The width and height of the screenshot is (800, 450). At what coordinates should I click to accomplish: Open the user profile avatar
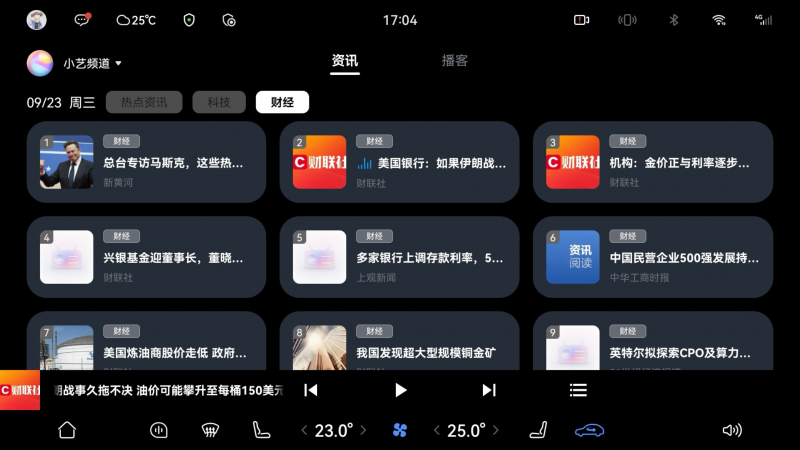37,20
